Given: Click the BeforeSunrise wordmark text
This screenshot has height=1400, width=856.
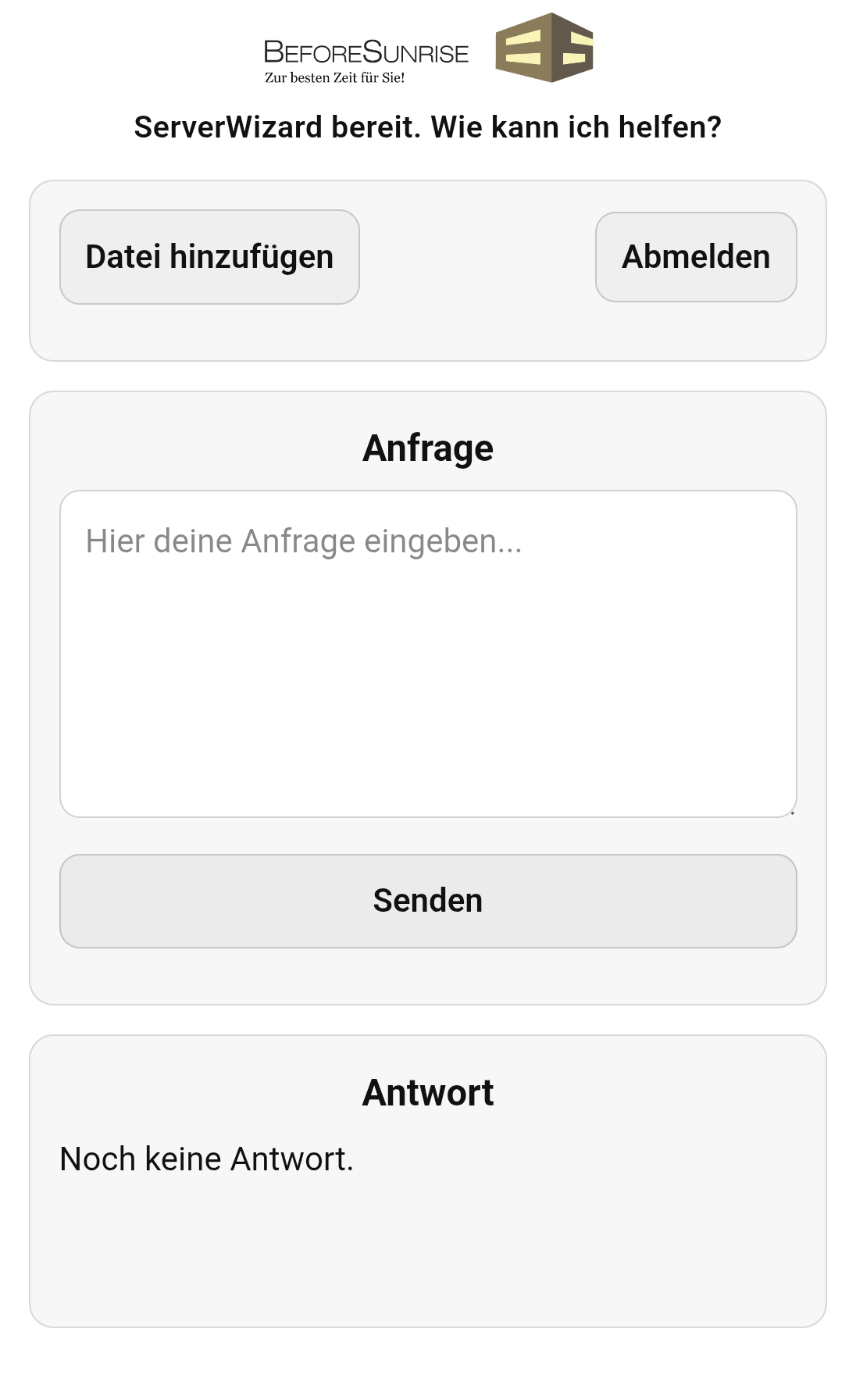Looking at the screenshot, I should (366, 52).
